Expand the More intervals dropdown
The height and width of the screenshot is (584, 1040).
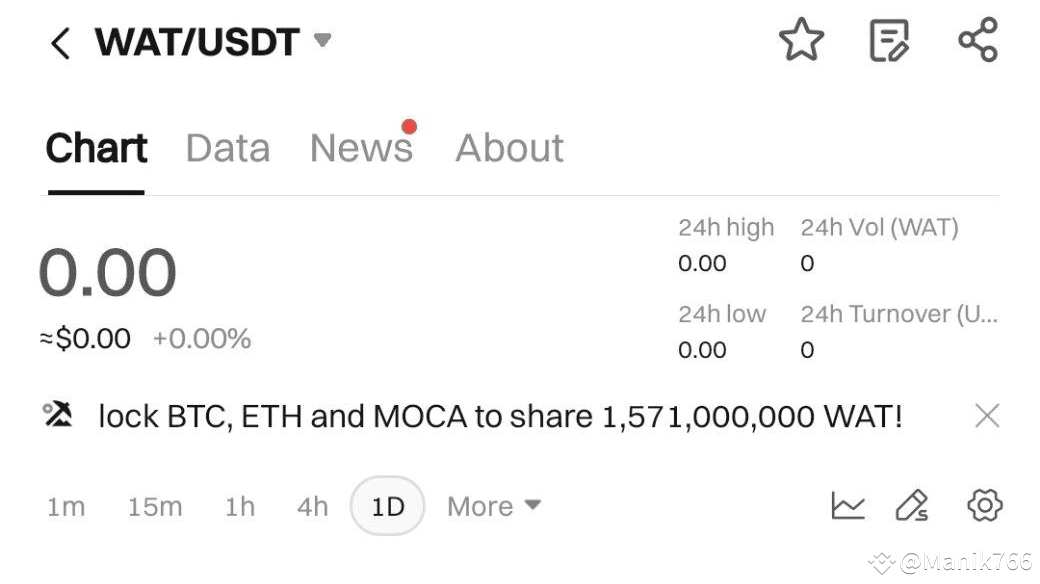pos(493,507)
